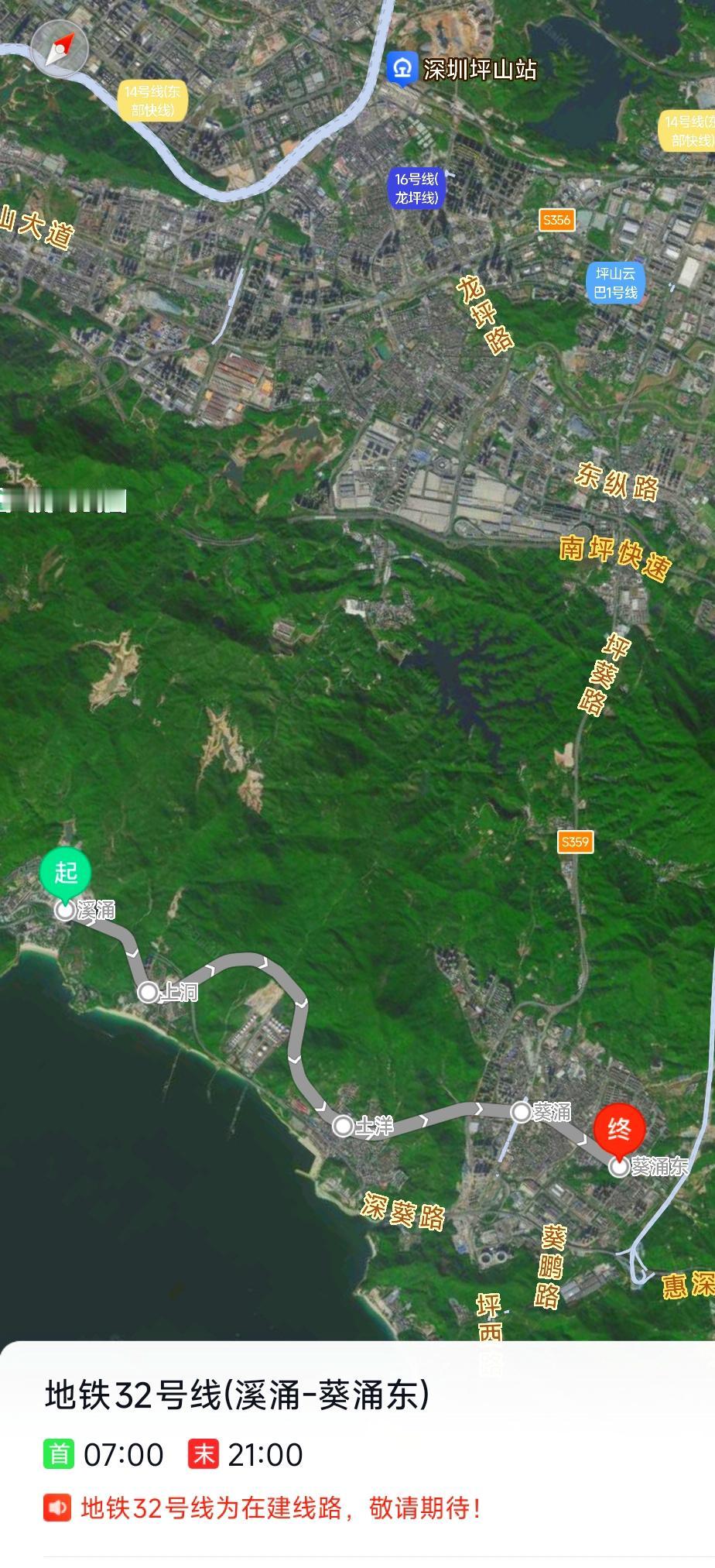Select the 葵涌 station marker
Screen dimensions: 715x1568
tap(522, 1112)
